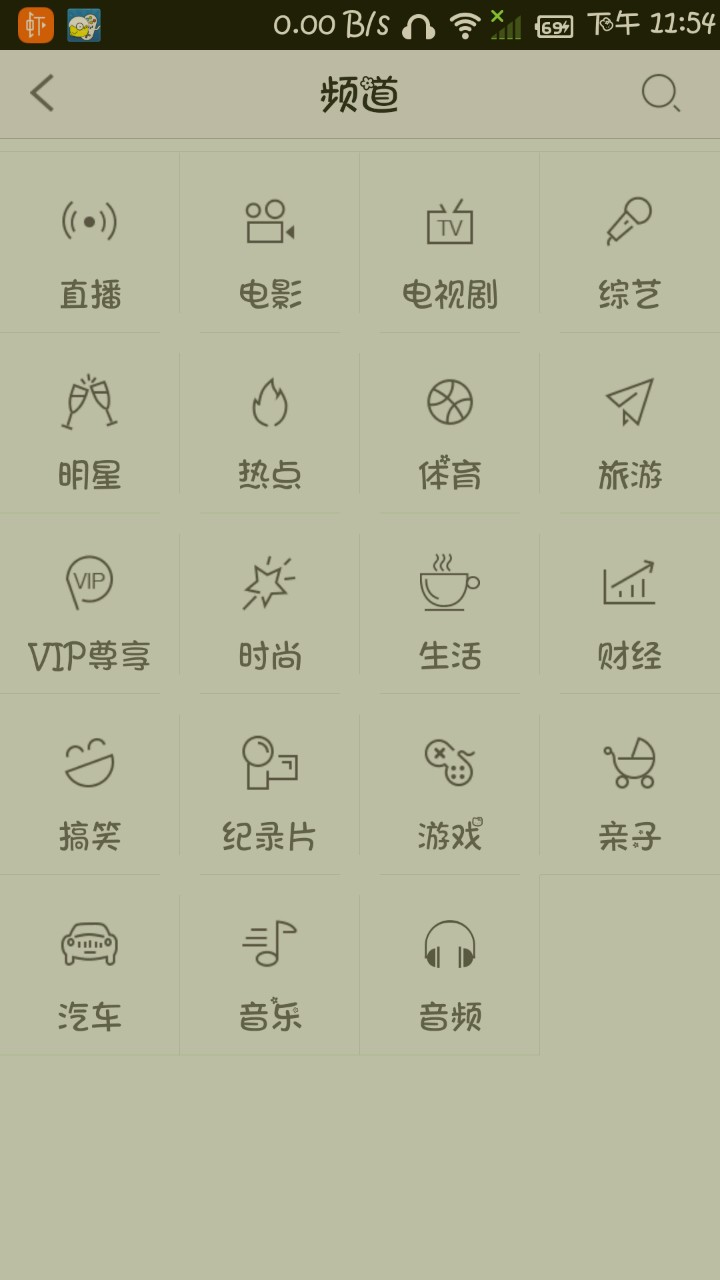This screenshot has height=1280, width=720.
Task: Open the 游戏 gaming channel
Action: 450,792
